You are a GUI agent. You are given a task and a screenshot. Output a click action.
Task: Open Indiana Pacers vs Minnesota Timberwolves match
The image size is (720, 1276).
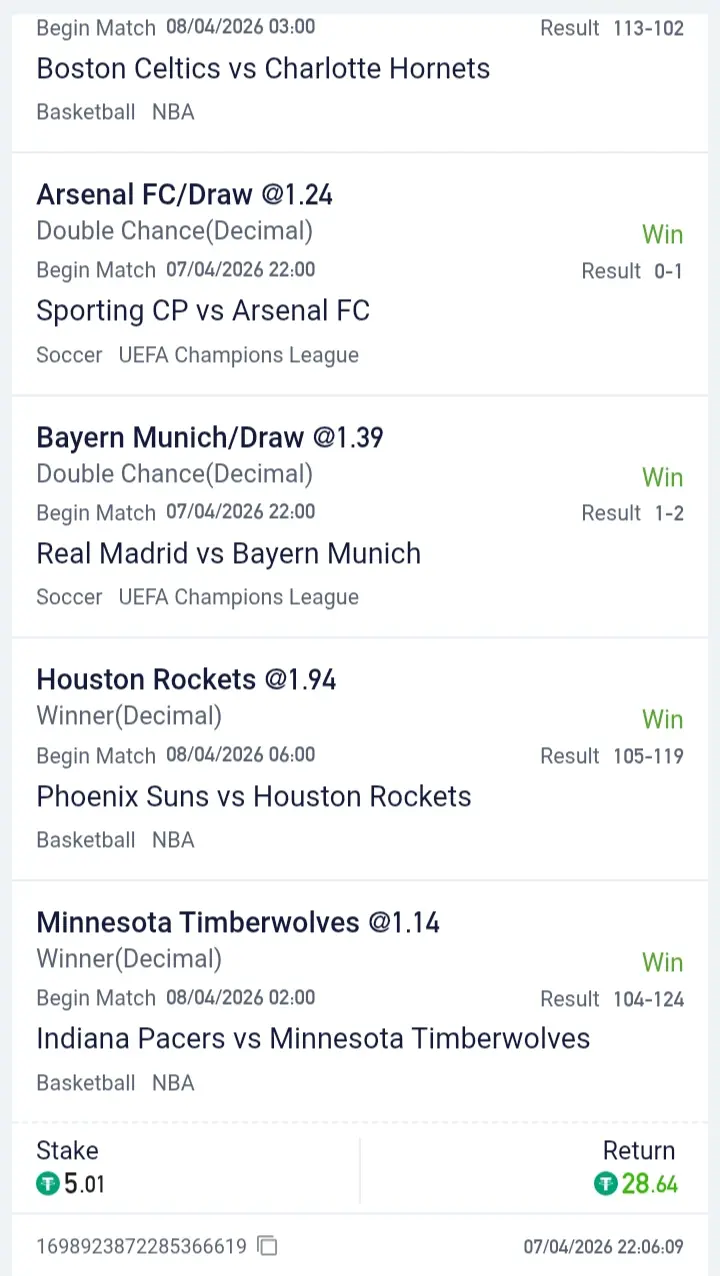(313, 1039)
